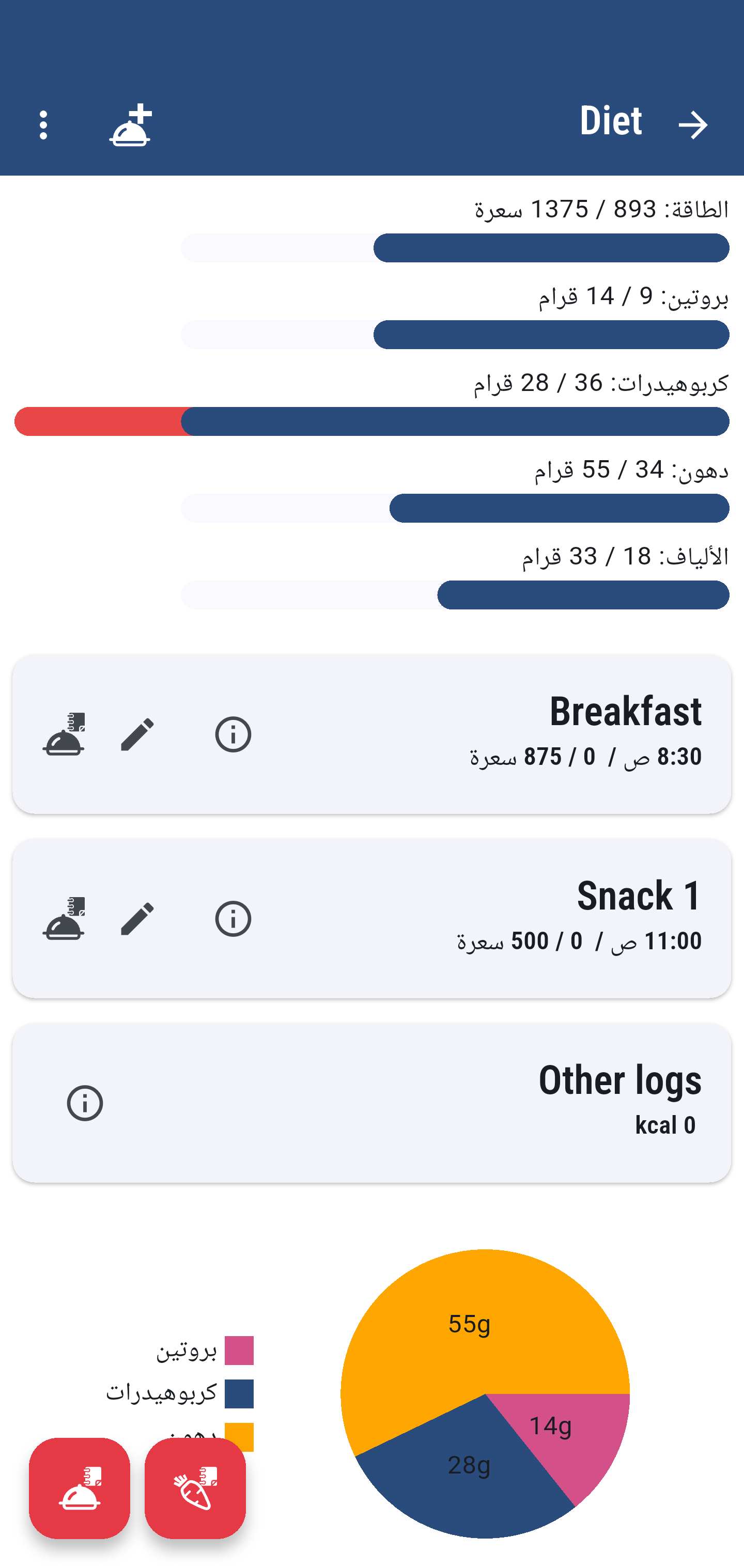Tap the red log-meal floating button
This screenshot has width=744, height=1568.
pos(80,1488)
